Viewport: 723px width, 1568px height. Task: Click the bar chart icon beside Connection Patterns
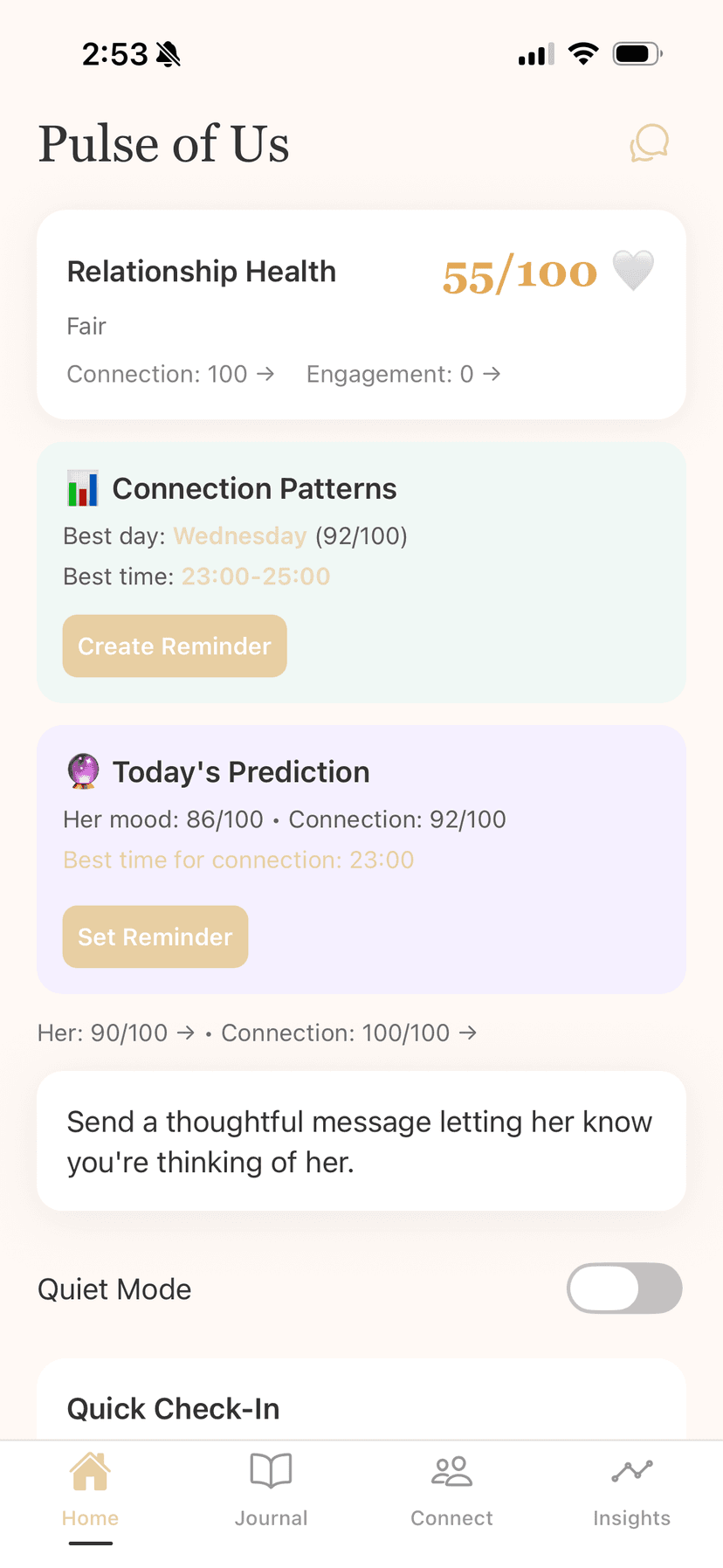pyautogui.click(x=85, y=489)
